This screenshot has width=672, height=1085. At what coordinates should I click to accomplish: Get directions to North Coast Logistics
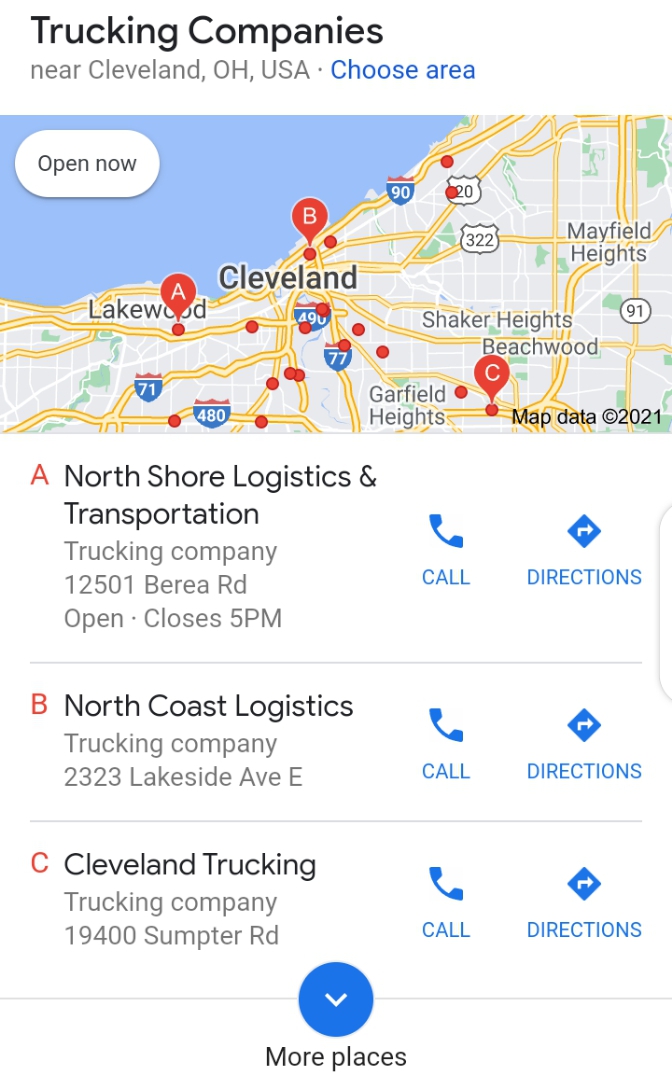pos(584,742)
